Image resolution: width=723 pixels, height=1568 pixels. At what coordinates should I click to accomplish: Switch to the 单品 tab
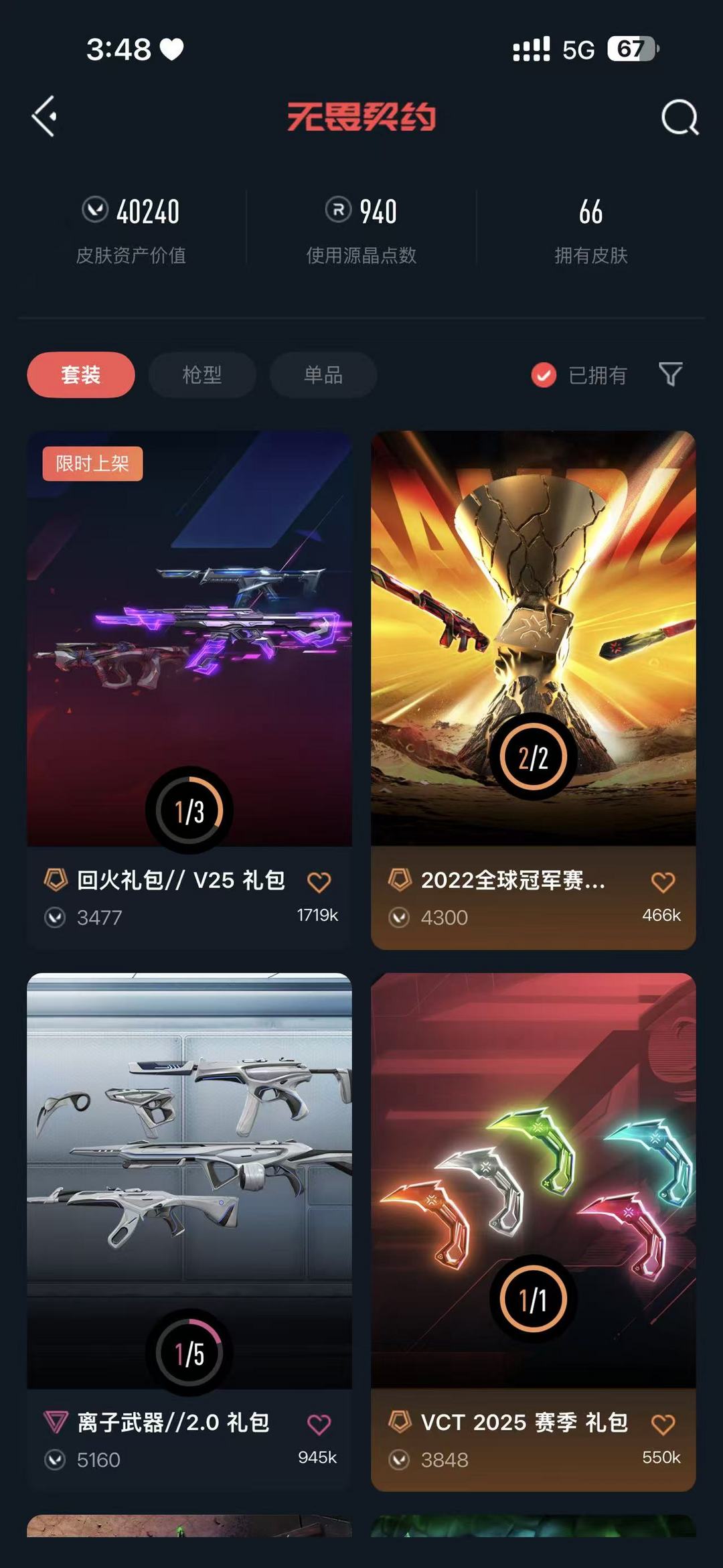(x=323, y=374)
